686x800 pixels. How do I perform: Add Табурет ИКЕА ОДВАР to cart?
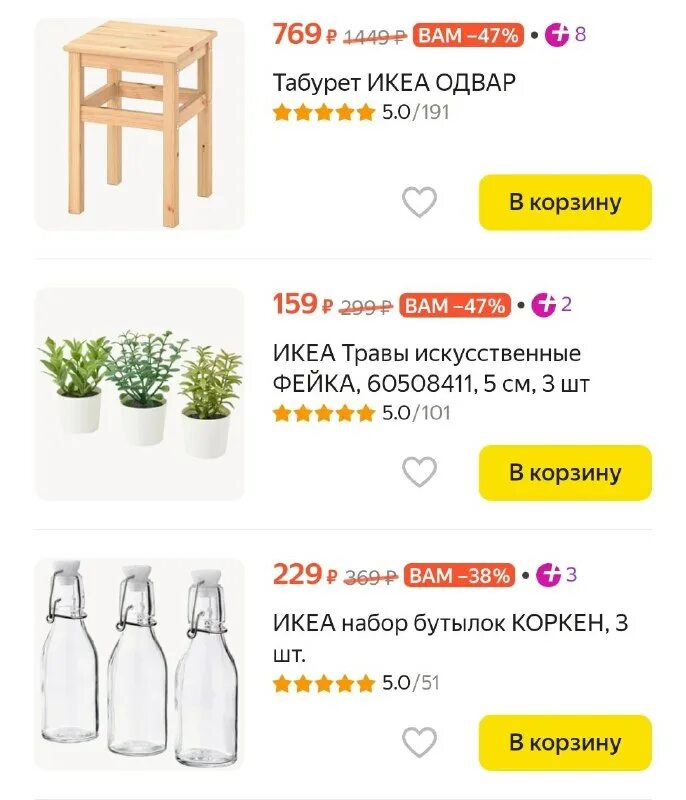(x=565, y=203)
